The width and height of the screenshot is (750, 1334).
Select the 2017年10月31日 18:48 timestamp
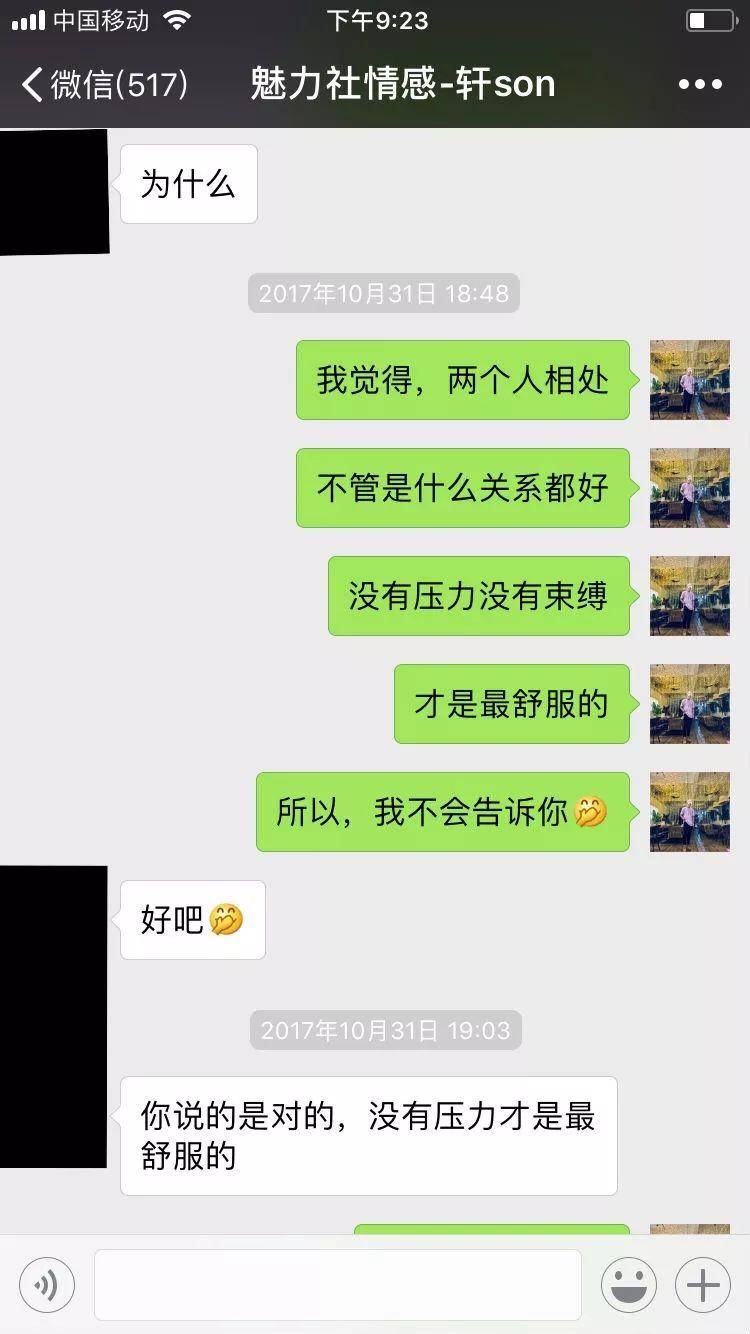pos(383,293)
